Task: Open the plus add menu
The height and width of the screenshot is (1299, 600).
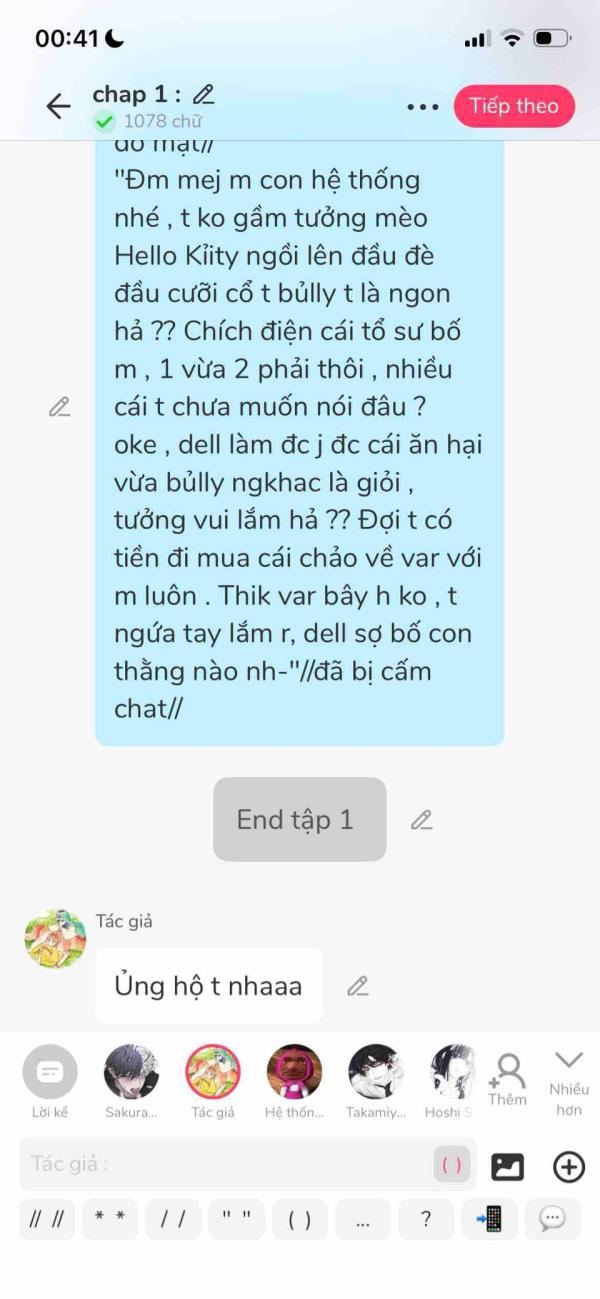Action: (569, 1166)
